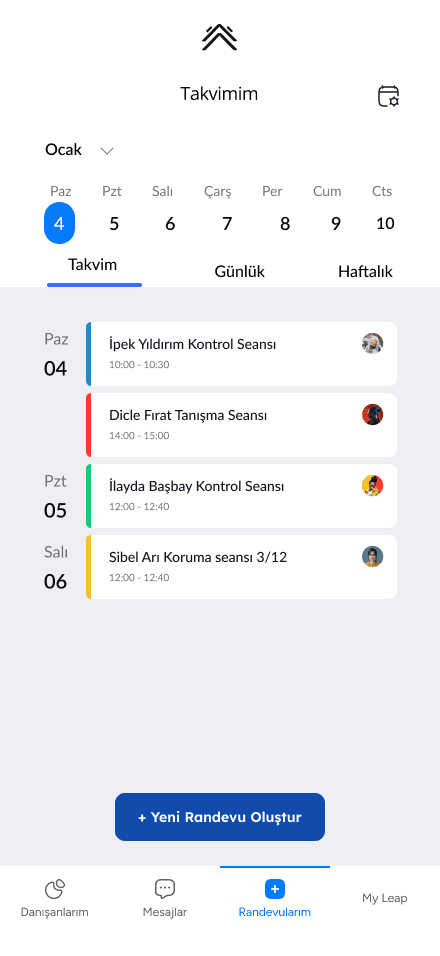Expand the Ocak month dropdown
This screenshot has height=956, width=440.
click(79, 150)
